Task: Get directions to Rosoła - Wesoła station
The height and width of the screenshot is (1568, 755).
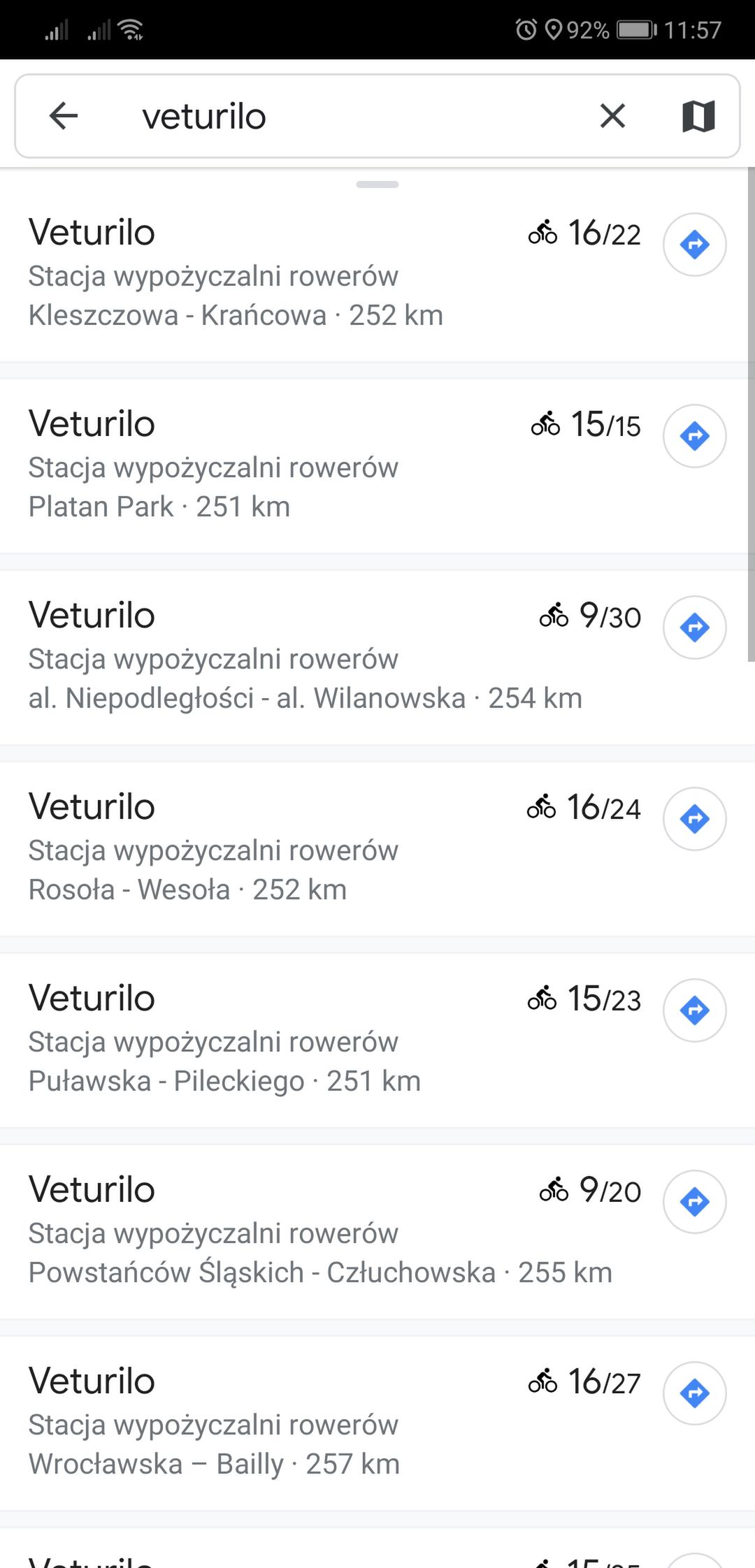Action: (695, 819)
